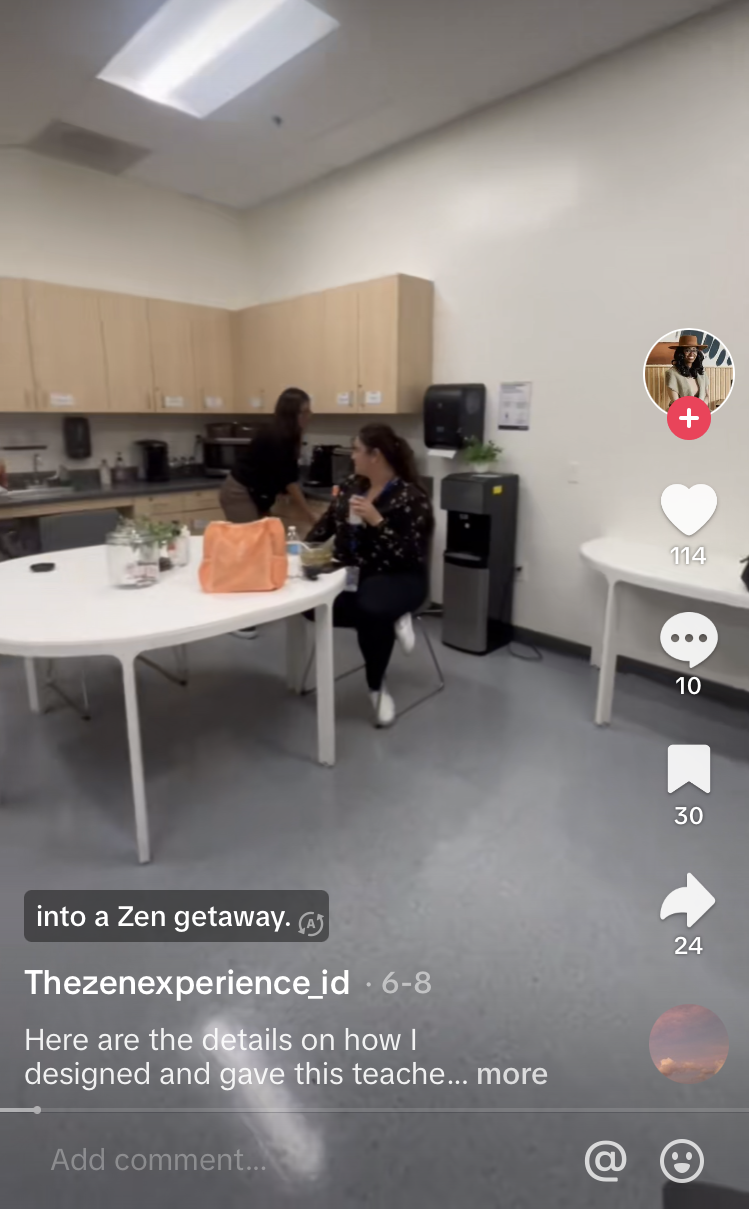Screen dimensions: 749x1209
Task: Follow the creator with the plus button
Action: coord(689,418)
